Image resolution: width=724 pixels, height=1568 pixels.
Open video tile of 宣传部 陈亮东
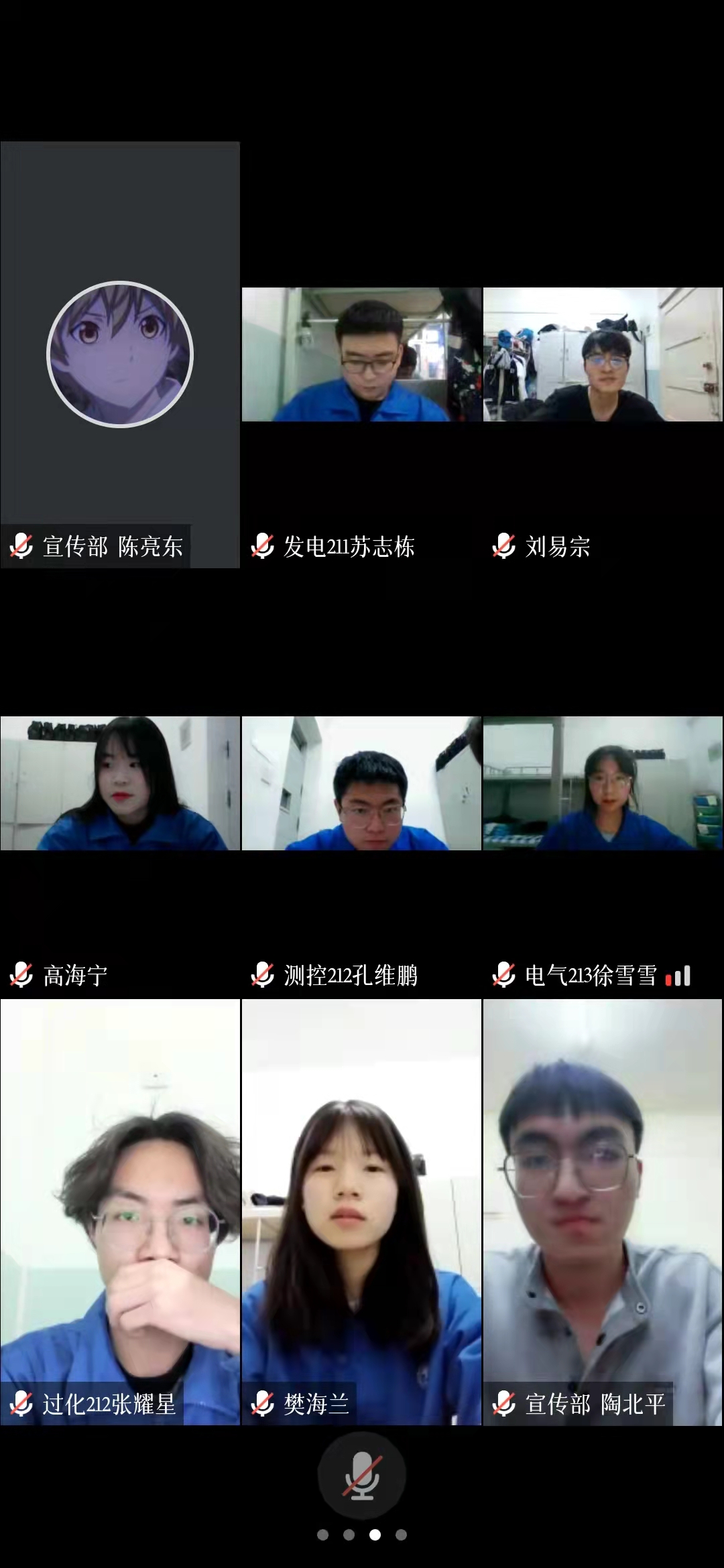click(x=120, y=354)
